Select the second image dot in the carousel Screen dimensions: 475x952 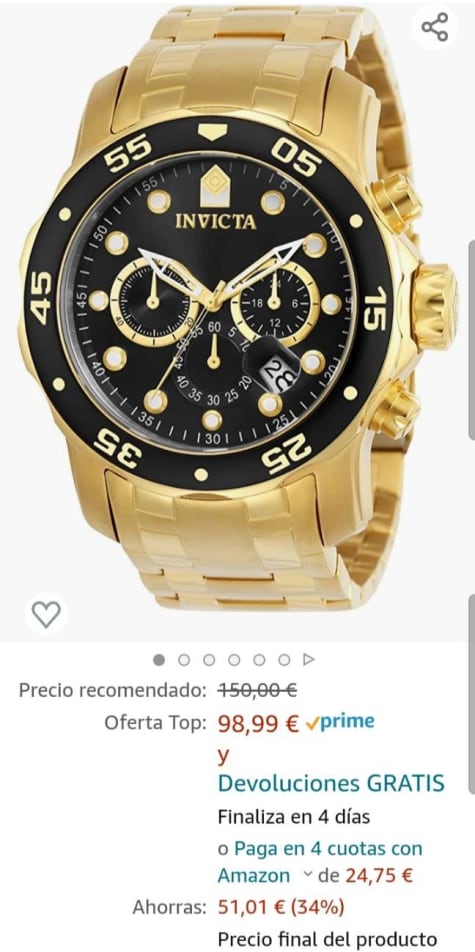click(184, 659)
